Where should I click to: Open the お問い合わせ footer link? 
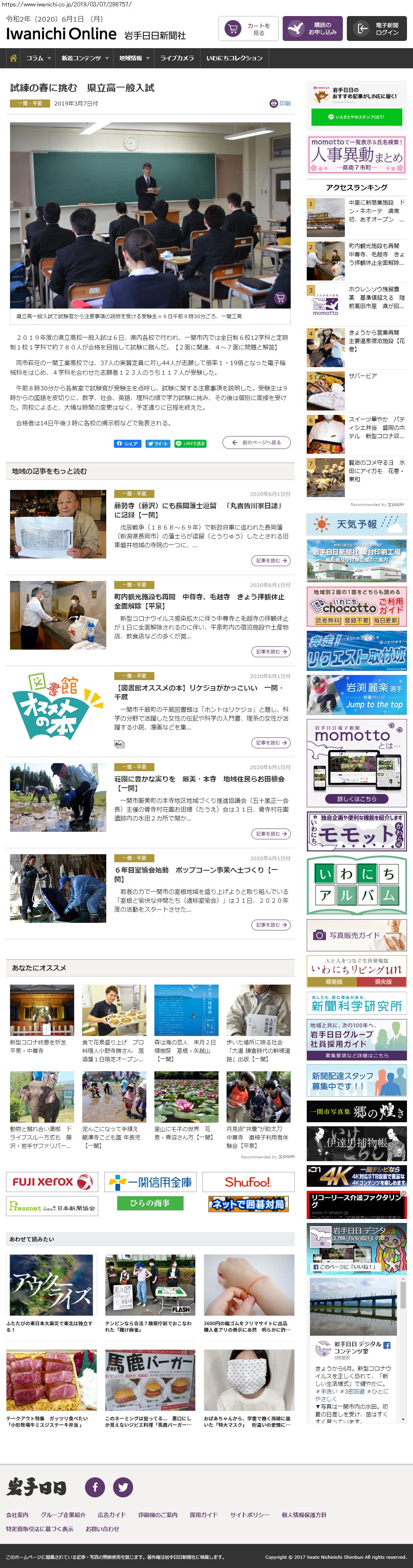[x=102, y=1528]
